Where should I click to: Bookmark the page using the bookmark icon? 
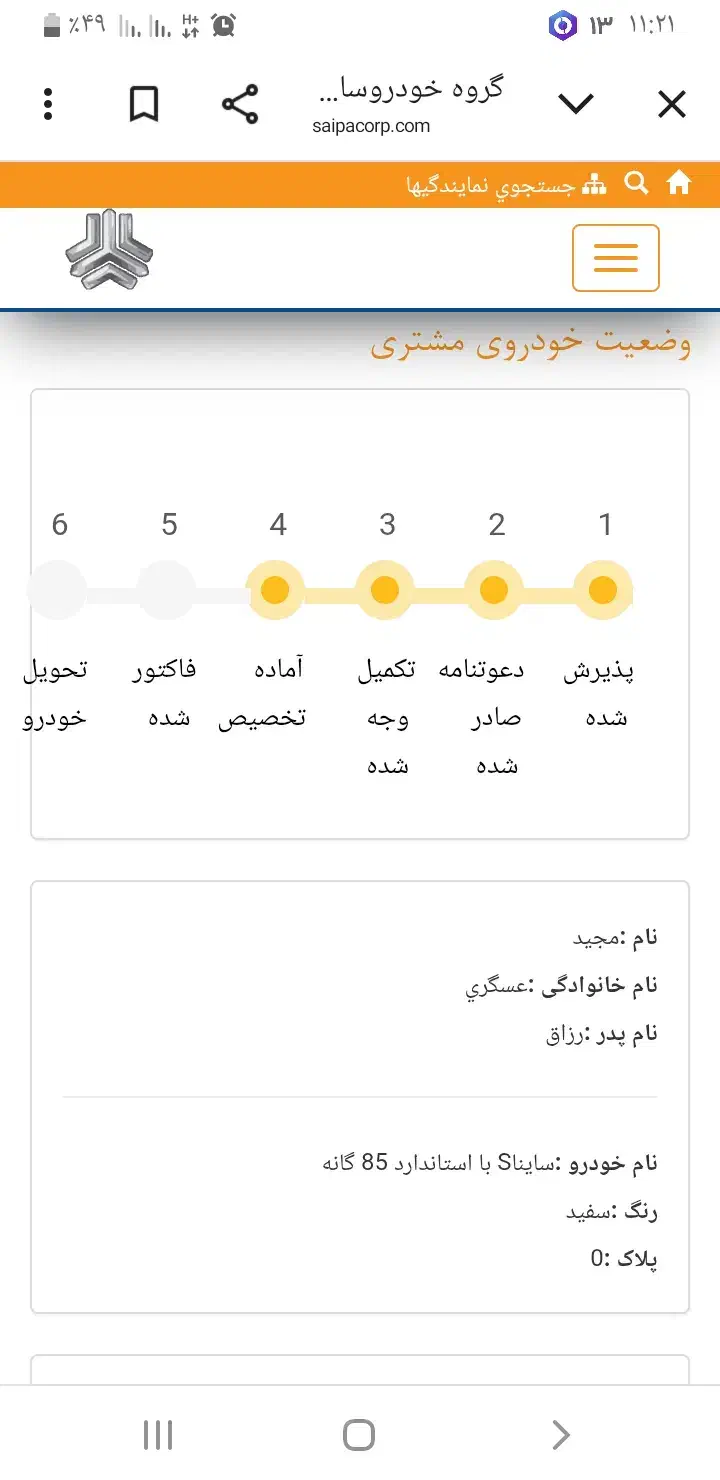coord(143,104)
